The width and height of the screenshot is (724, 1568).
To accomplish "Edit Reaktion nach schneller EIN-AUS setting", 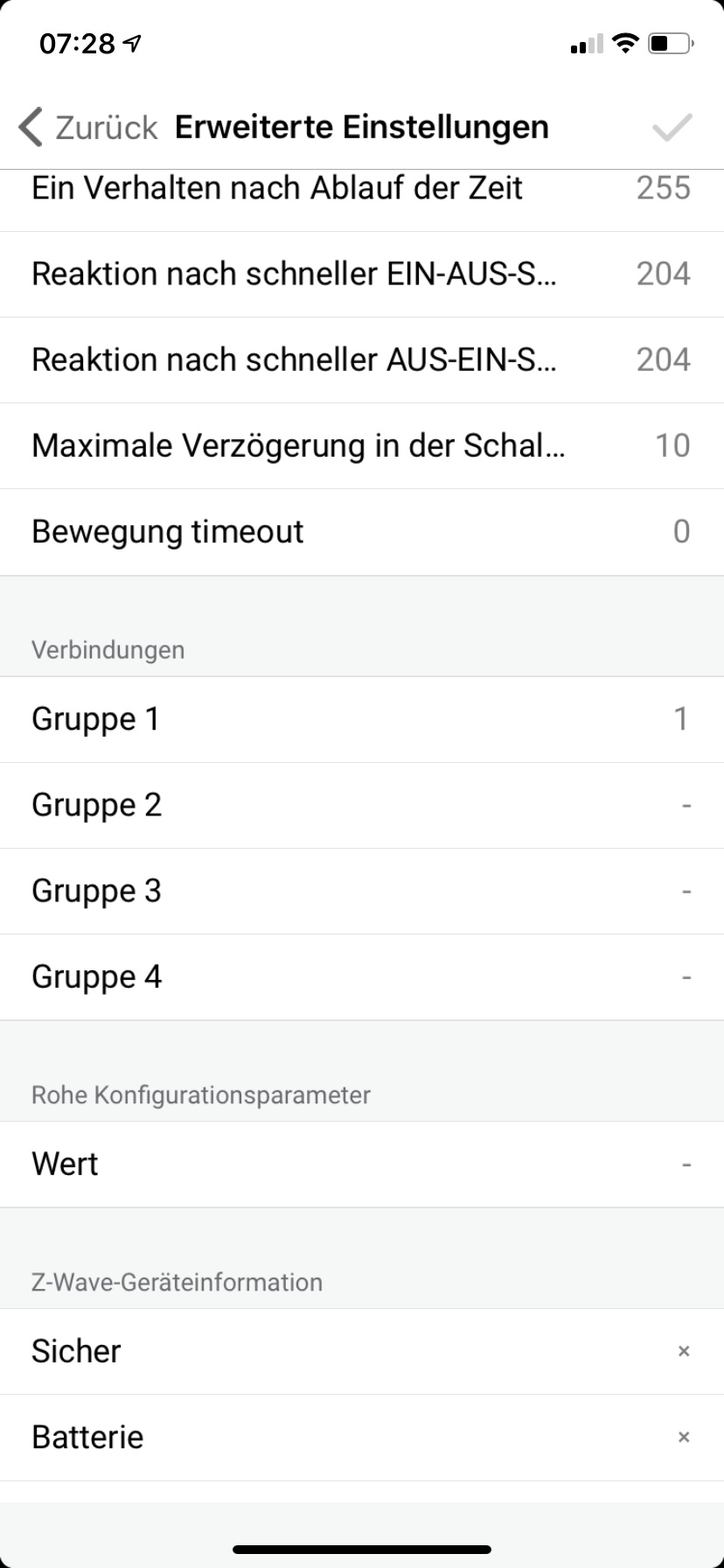I will pyautogui.click(x=362, y=274).
